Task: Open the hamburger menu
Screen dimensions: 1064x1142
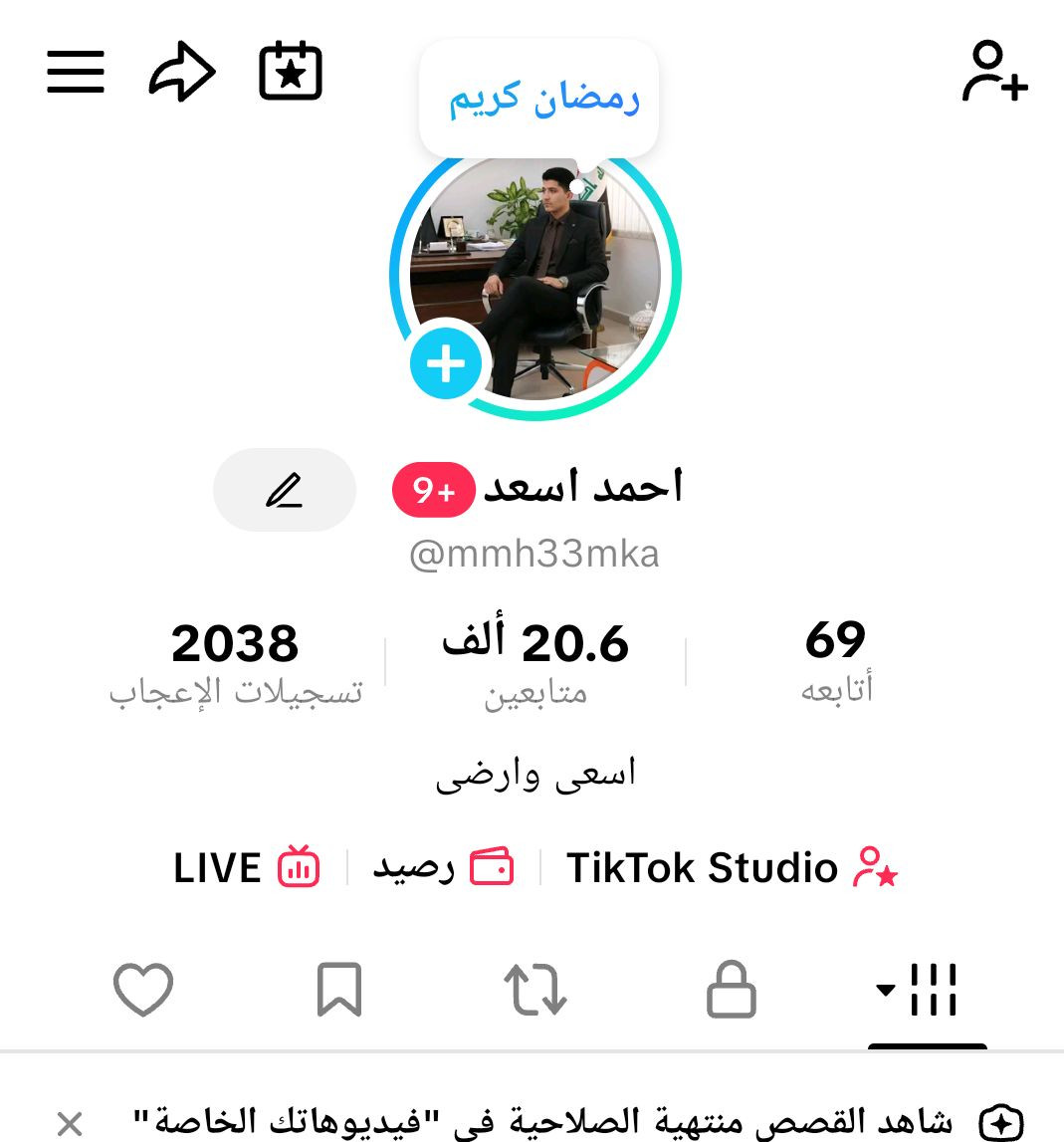Action: click(76, 72)
